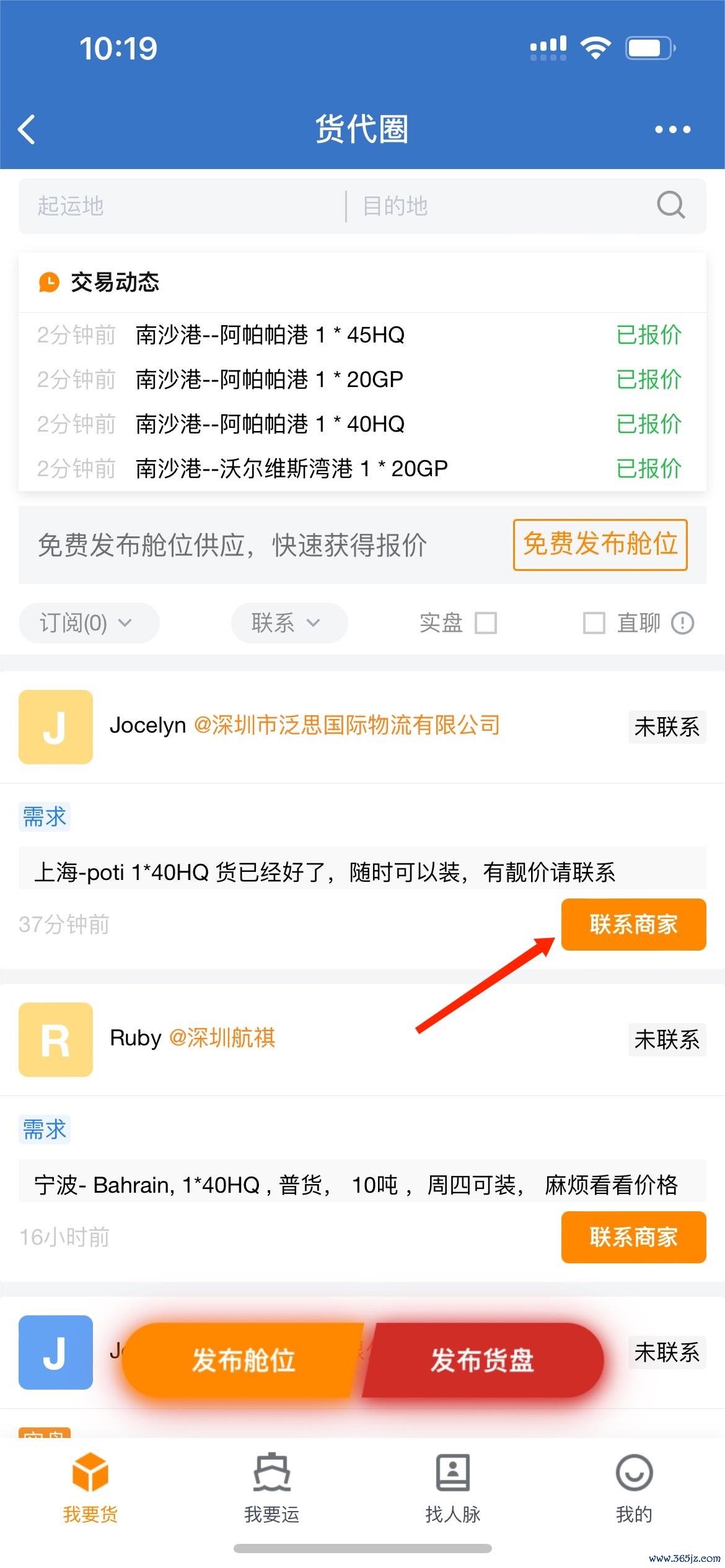Image resolution: width=725 pixels, height=1568 pixels.
Task: Open the 深圳市泛思国际物流有限公司 company link
Action: 347,725
